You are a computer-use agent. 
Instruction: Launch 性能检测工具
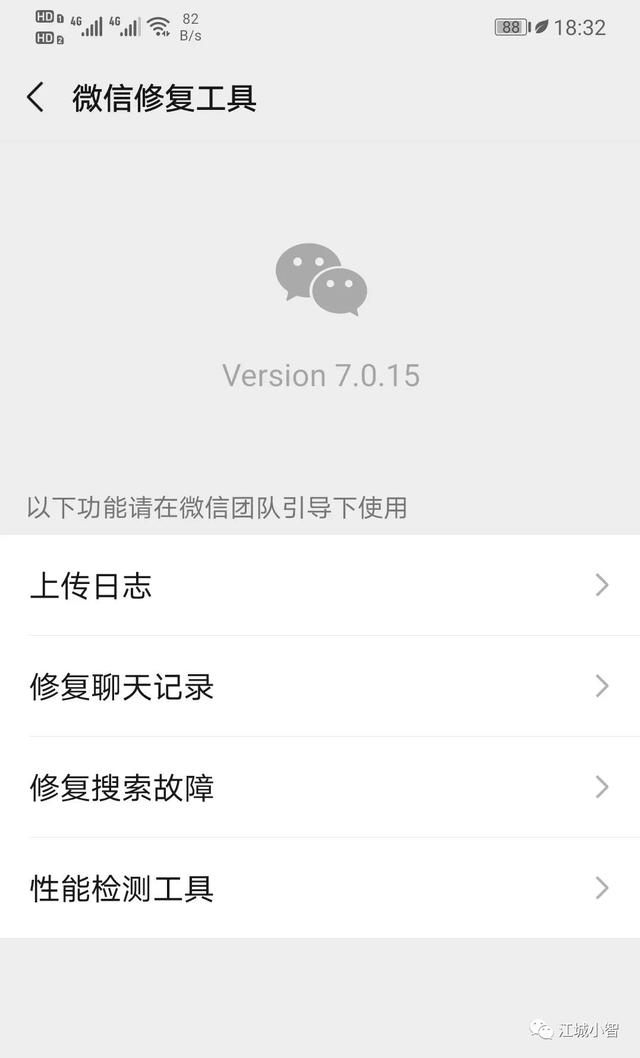320,889
